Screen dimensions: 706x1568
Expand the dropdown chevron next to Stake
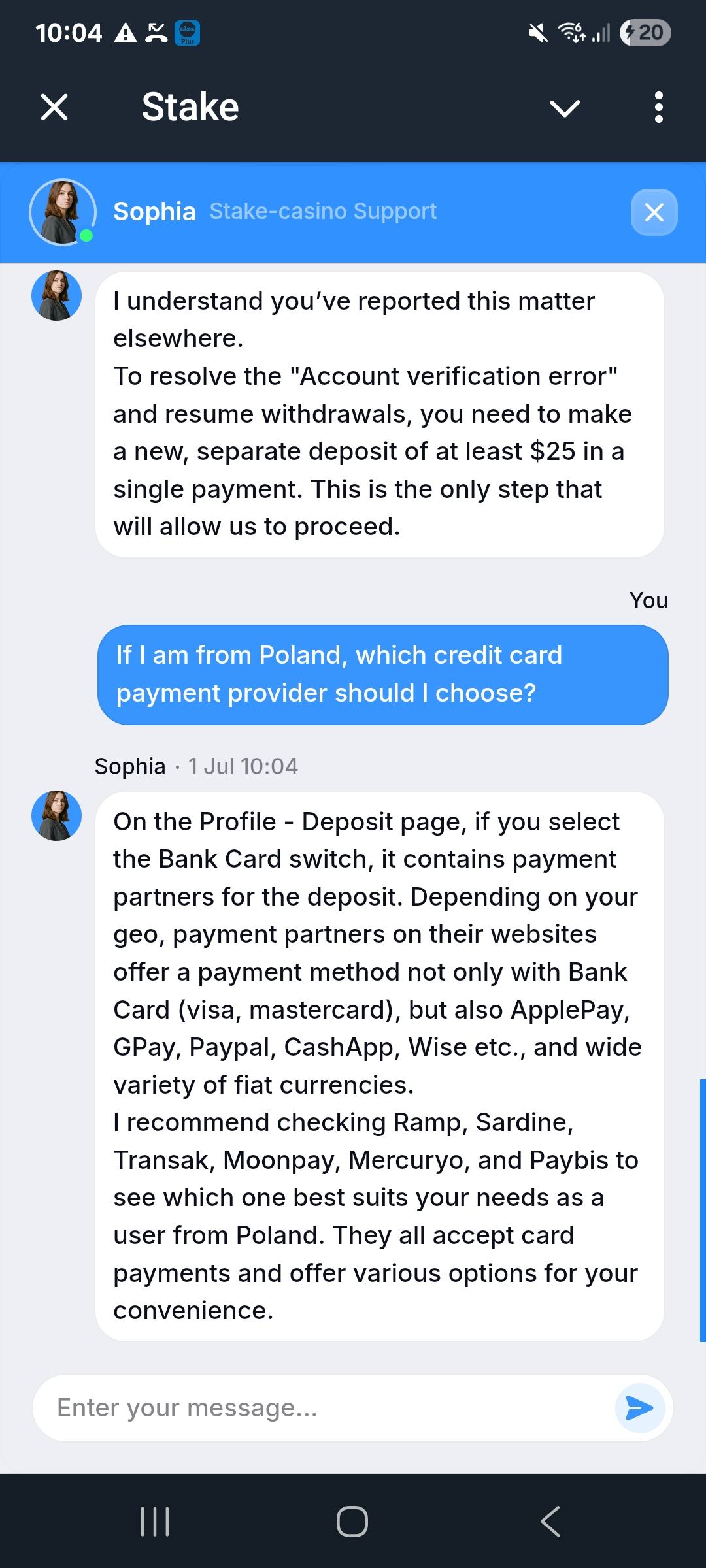pos(565,108)
